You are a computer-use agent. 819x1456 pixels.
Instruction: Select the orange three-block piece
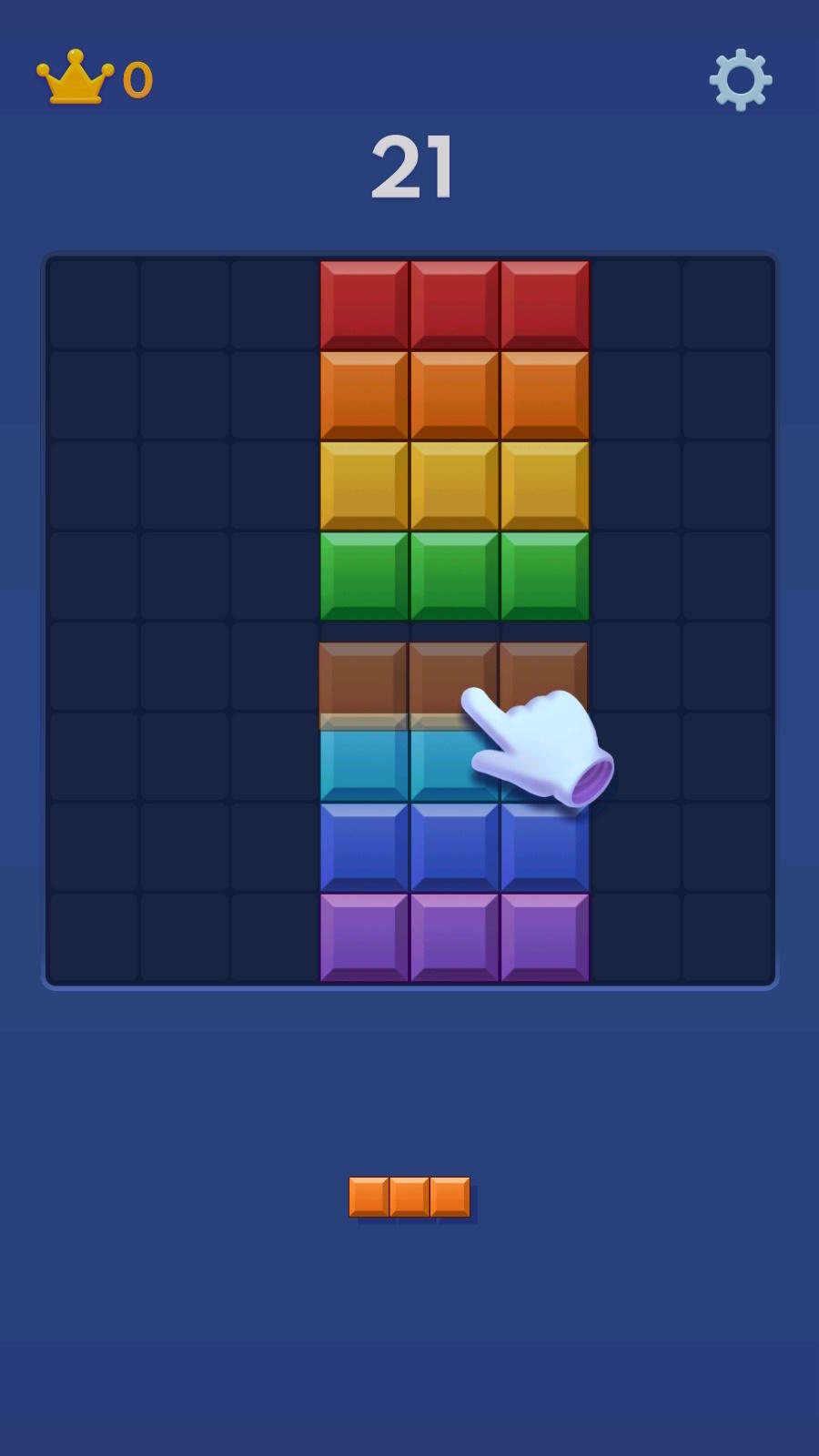pos(409,1197)
